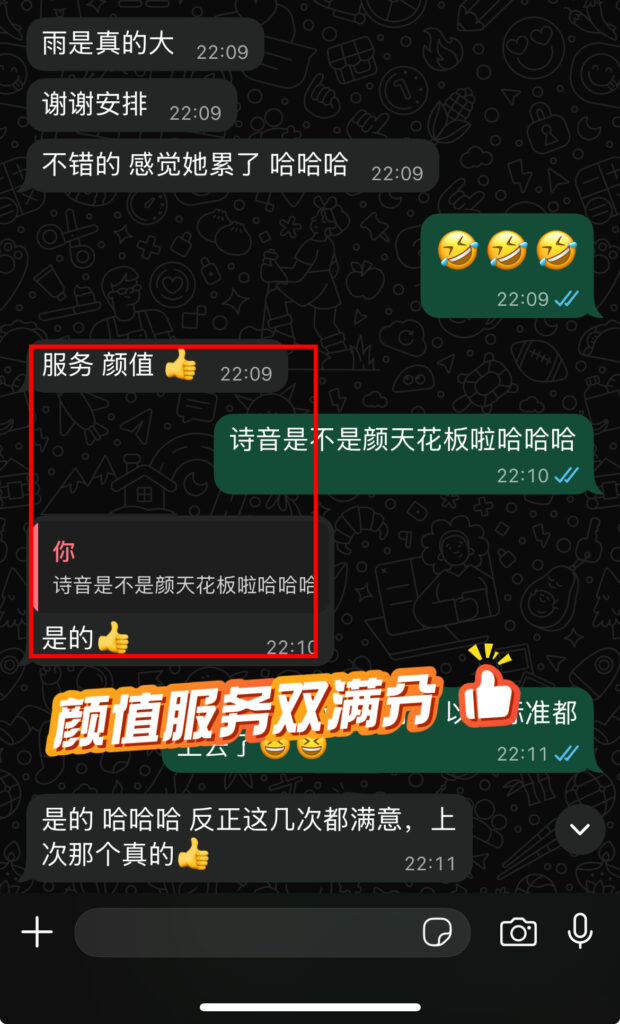Open the sticker picker in message box
Viewport: 620px width, 1024px height.
pyautogui.click(x=437, y=933)
